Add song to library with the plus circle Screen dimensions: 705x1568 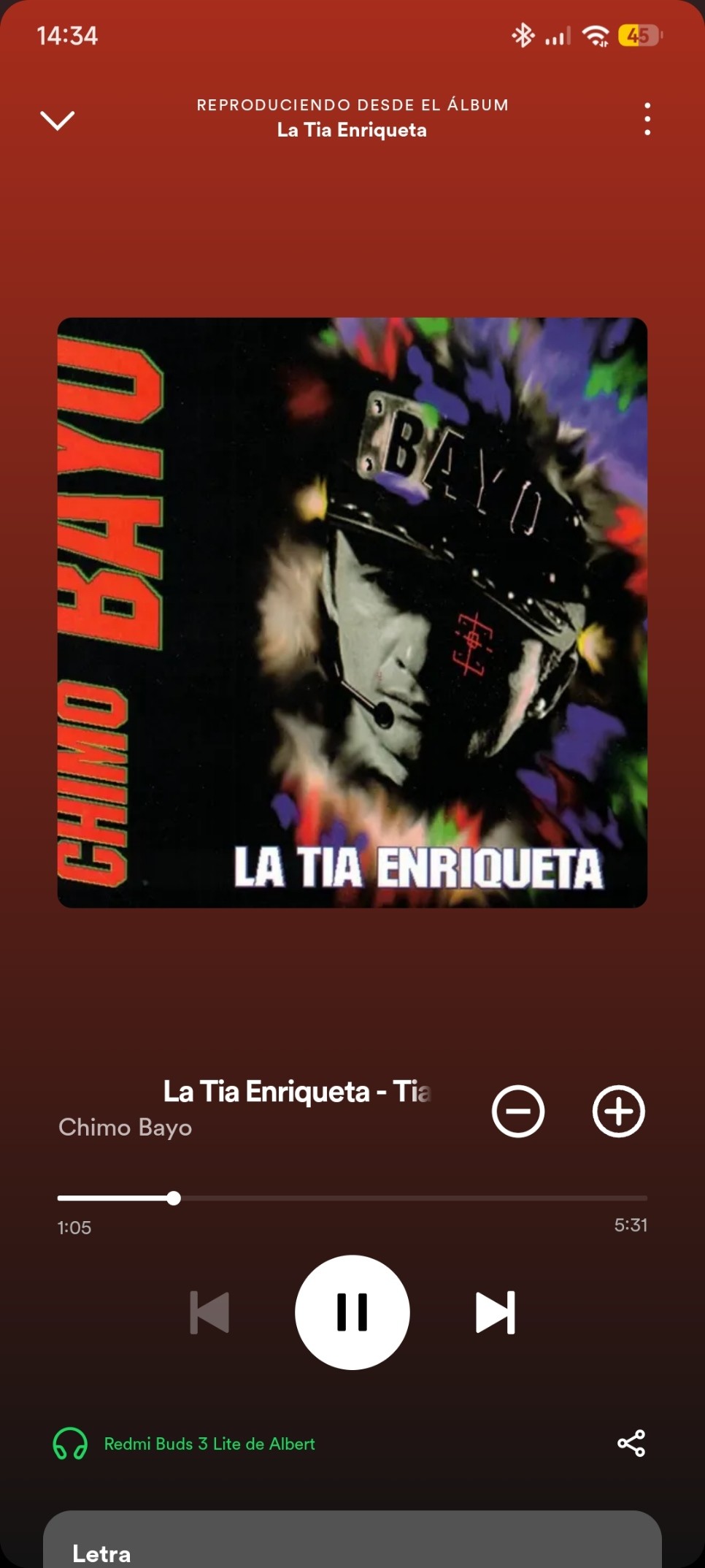(618, 1112)
